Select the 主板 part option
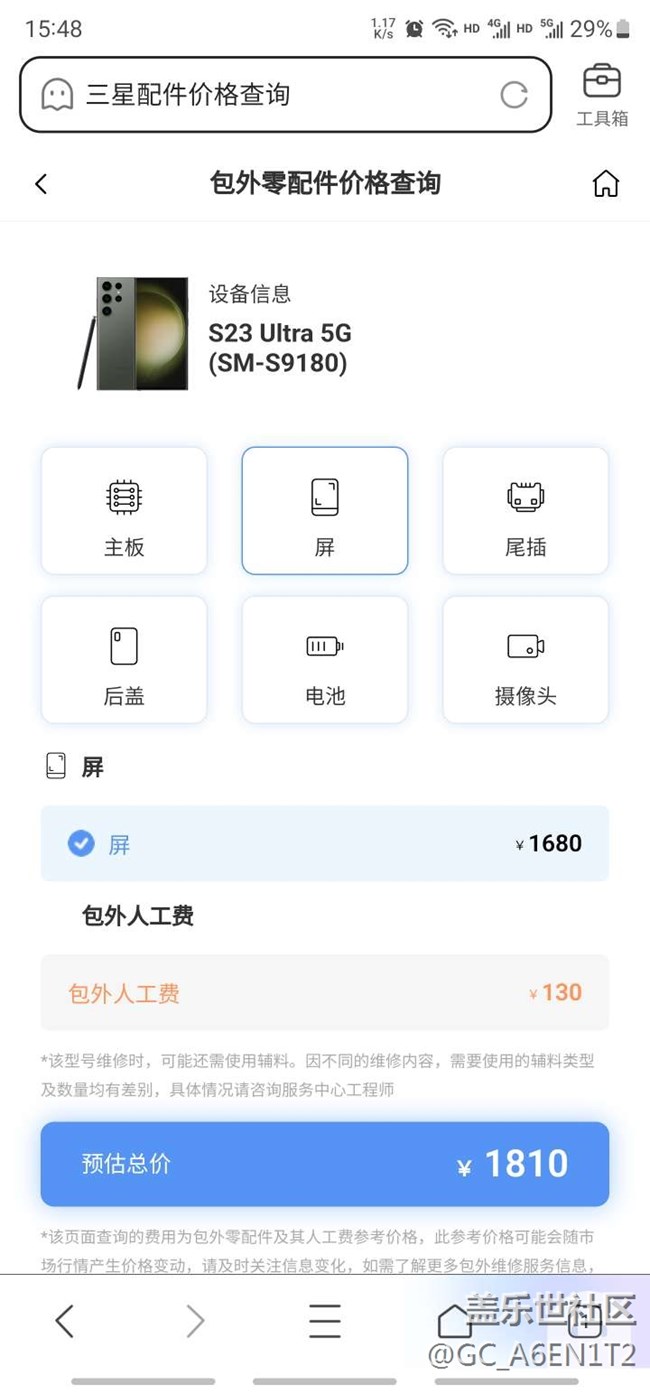This screenshot has height=1394, width=650. (124, 510)
